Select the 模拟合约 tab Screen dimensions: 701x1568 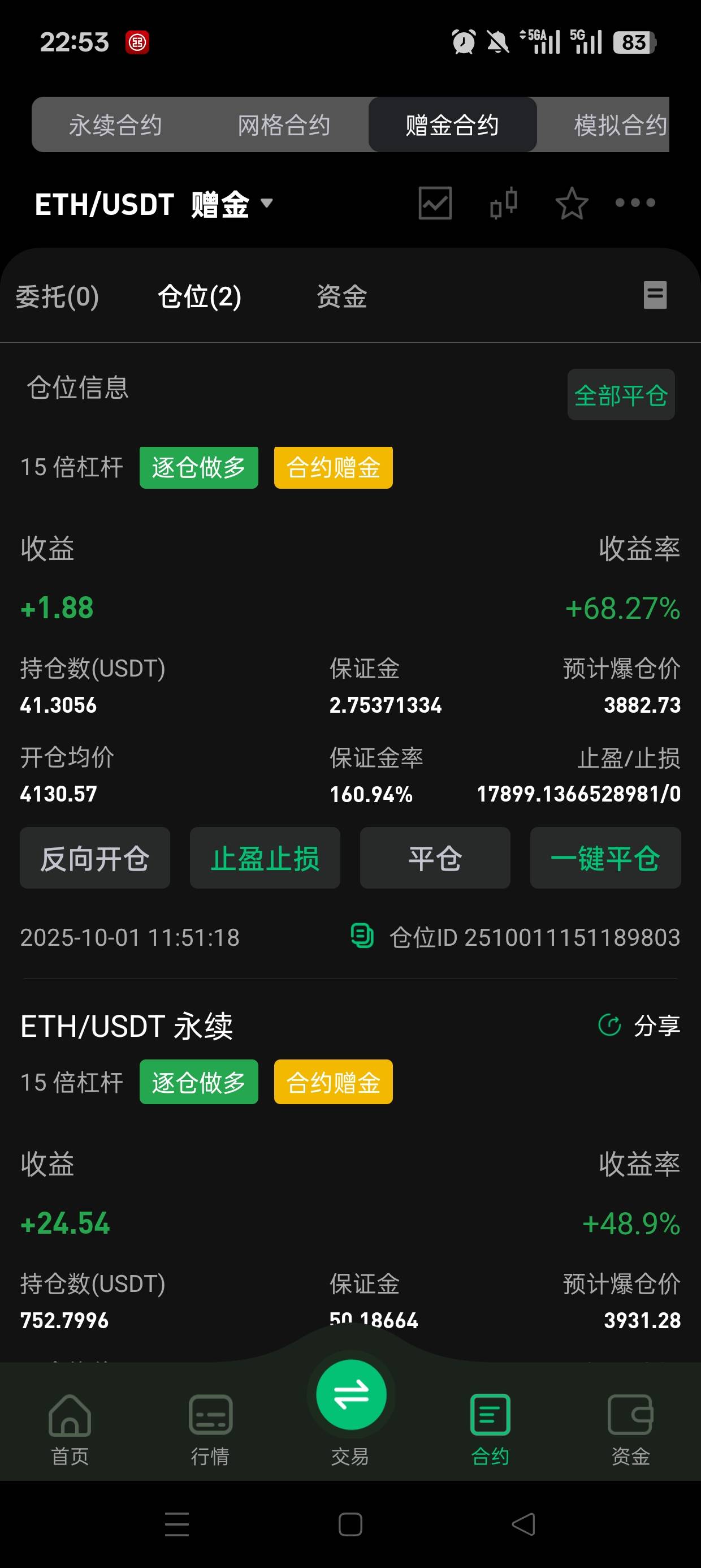coord(620,125)
